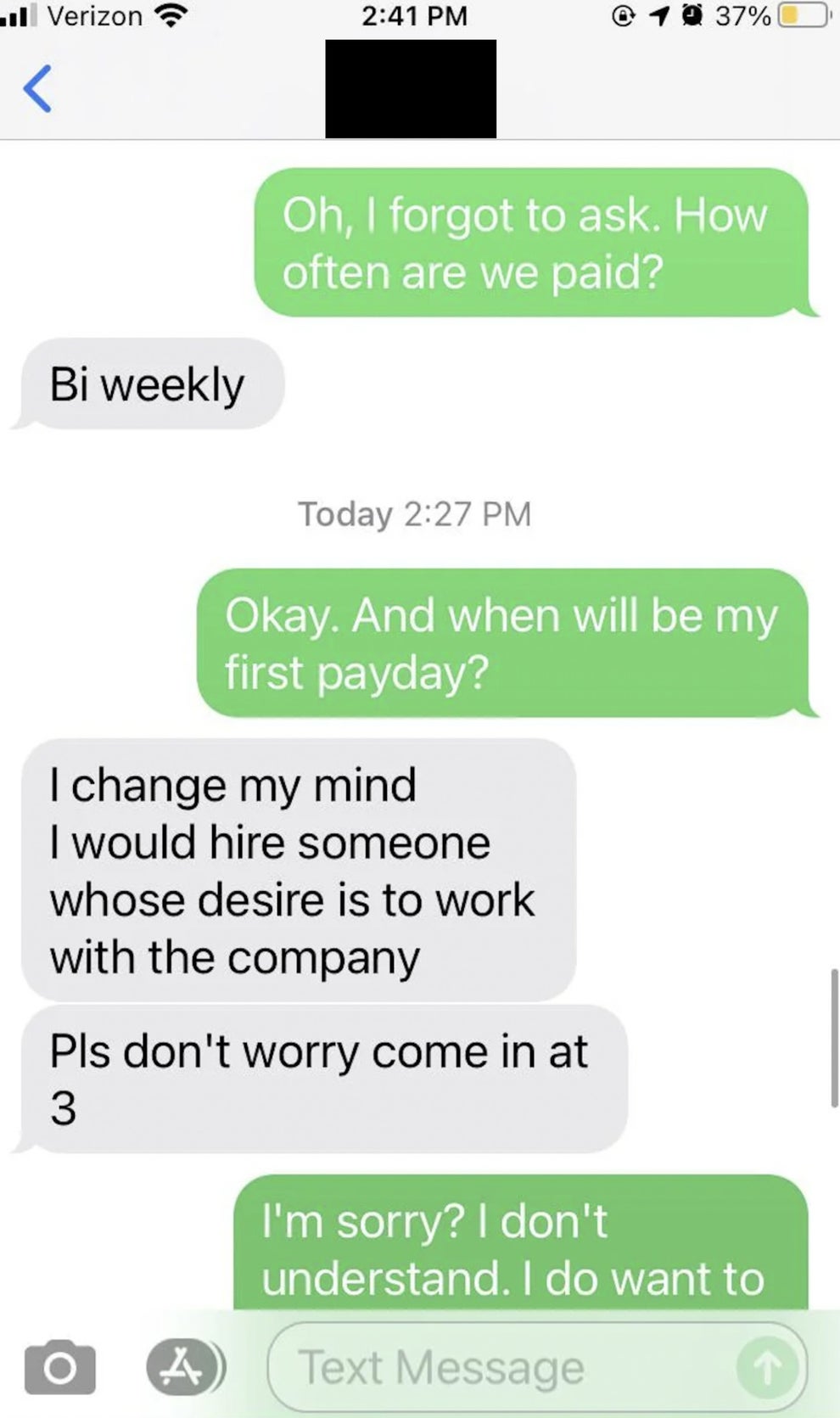Tap the Today 2:27 PM timestamp
This screenshot has height=1418, width=840.
coord(413,513)
